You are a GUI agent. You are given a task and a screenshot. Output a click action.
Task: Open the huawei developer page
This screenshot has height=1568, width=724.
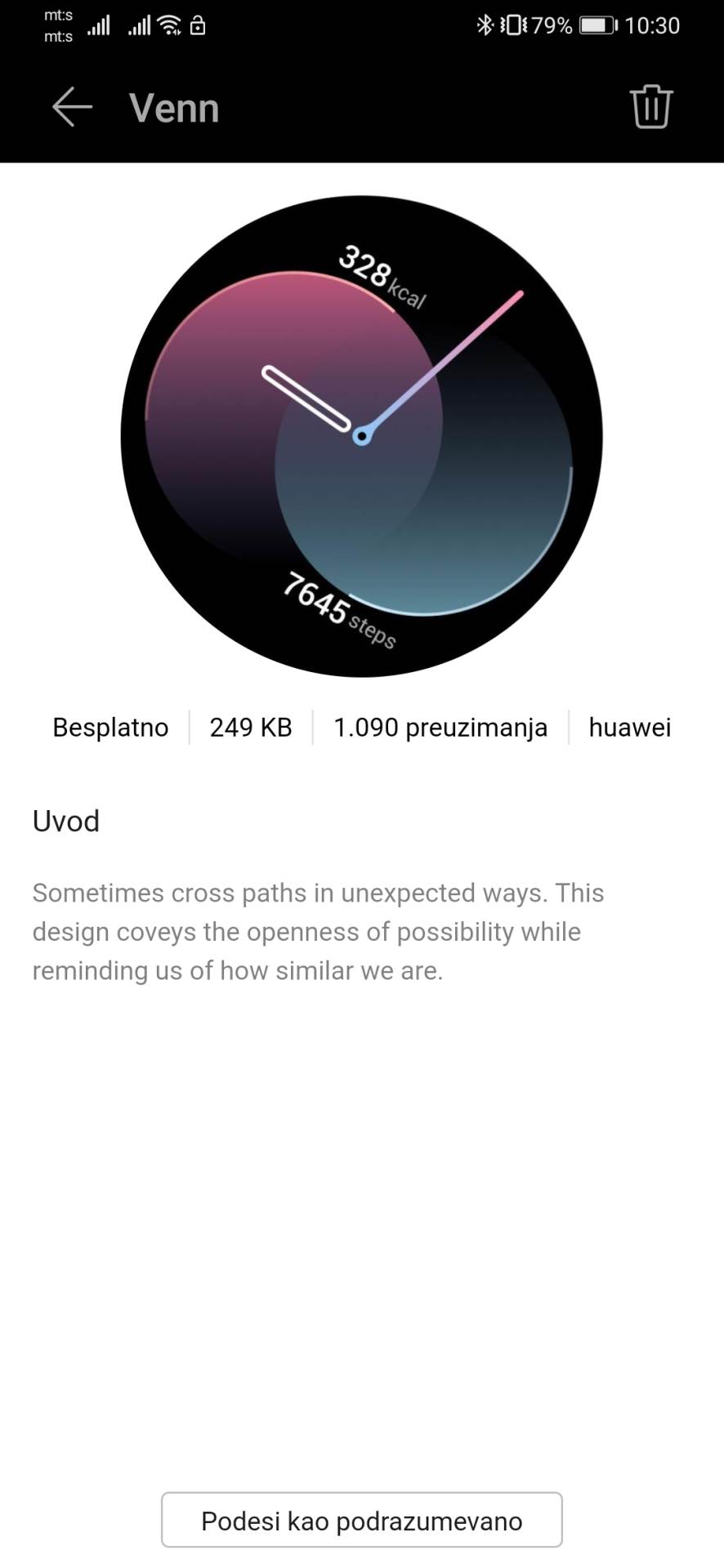tap(629, 727)
